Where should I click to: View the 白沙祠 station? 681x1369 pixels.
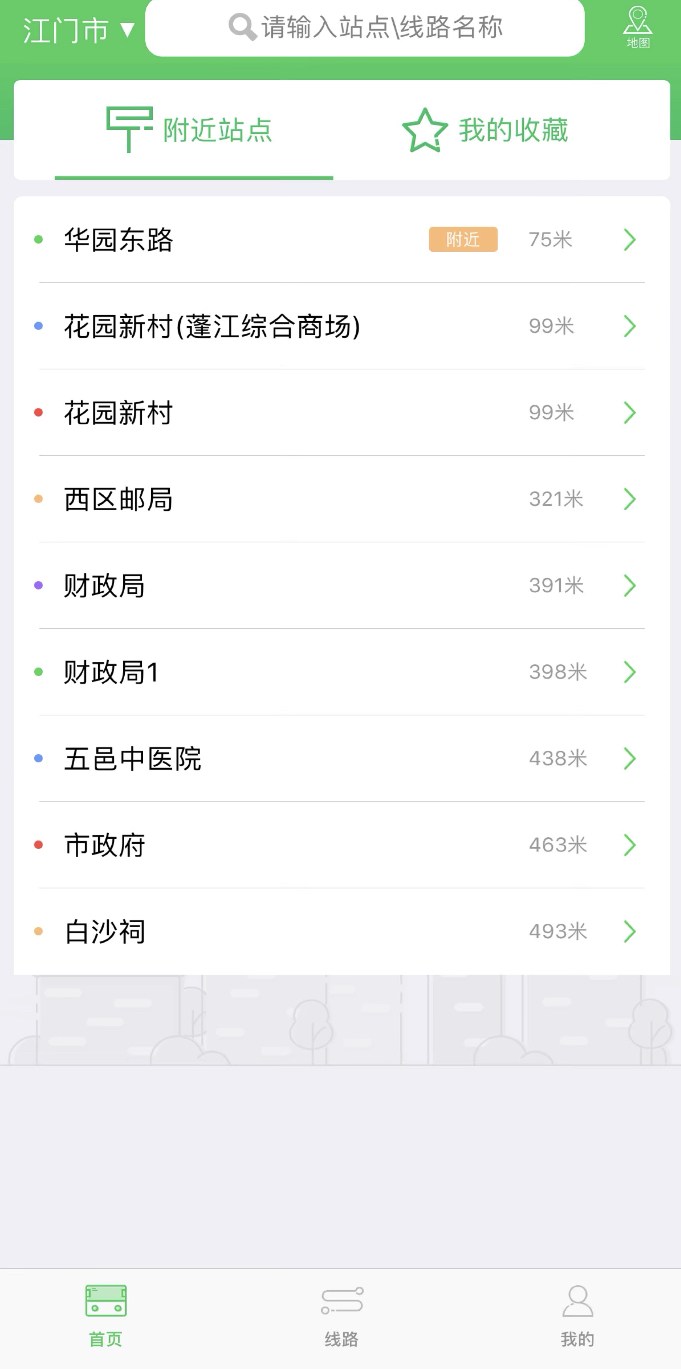click(340, 932)
